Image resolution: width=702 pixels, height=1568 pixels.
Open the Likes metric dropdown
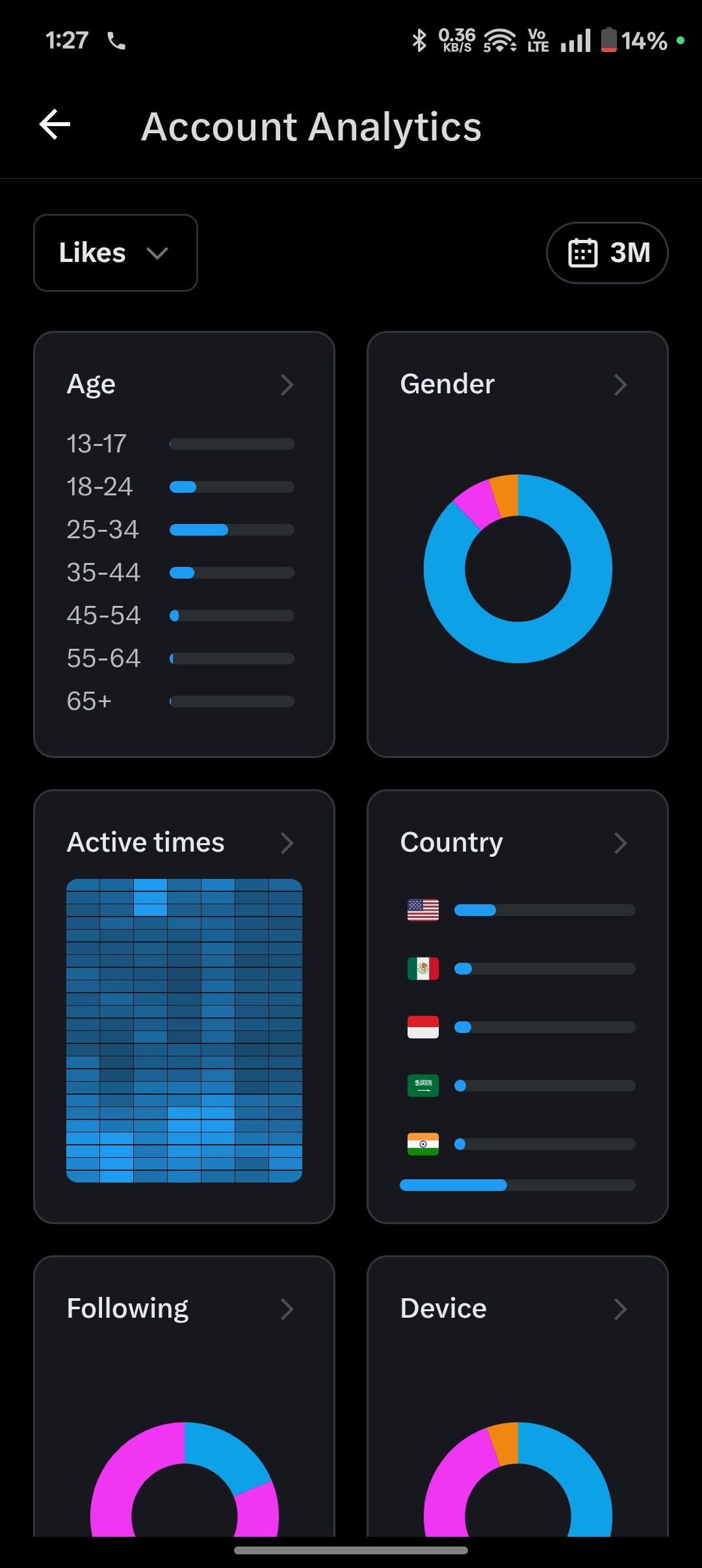[x=115, y=253]
